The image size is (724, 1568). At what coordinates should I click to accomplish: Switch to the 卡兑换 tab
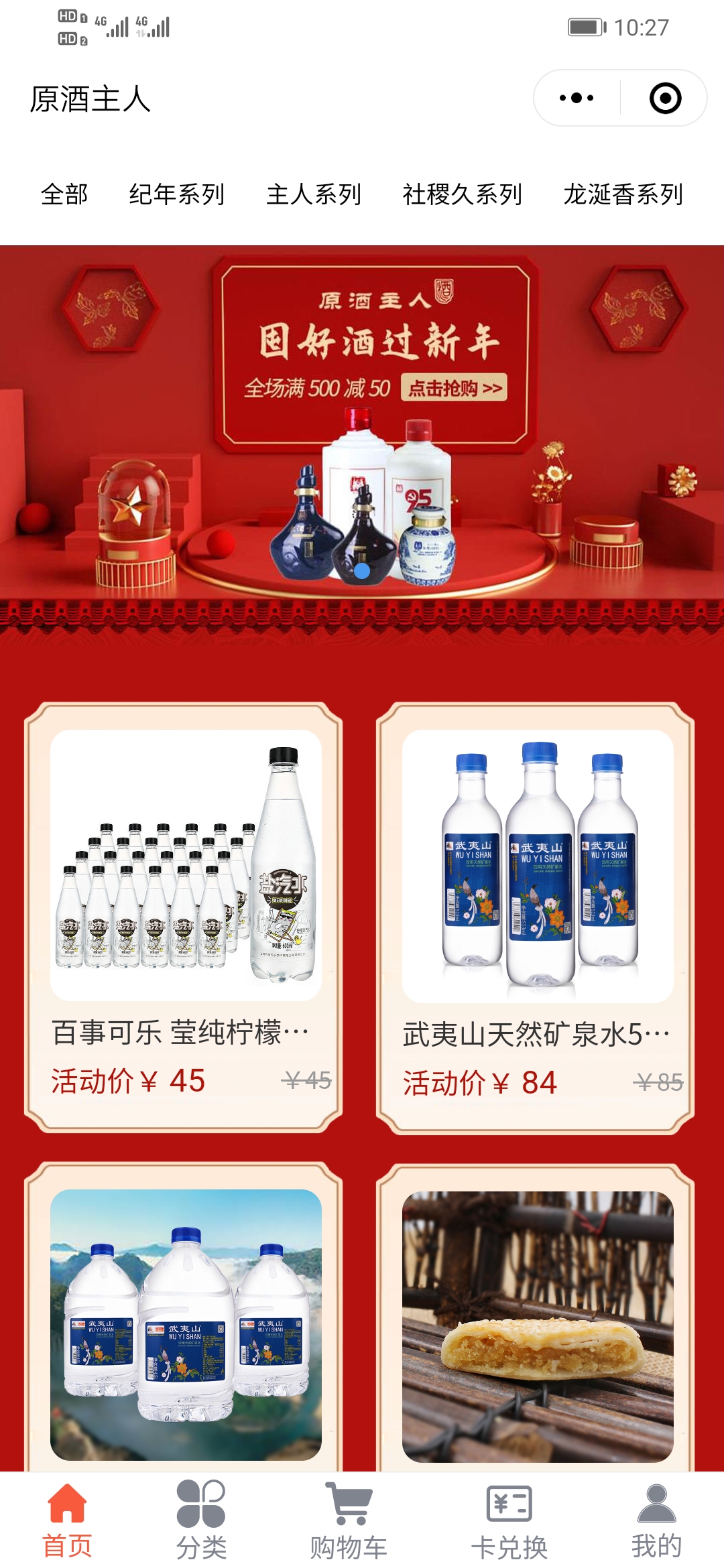pos(509,1520)
